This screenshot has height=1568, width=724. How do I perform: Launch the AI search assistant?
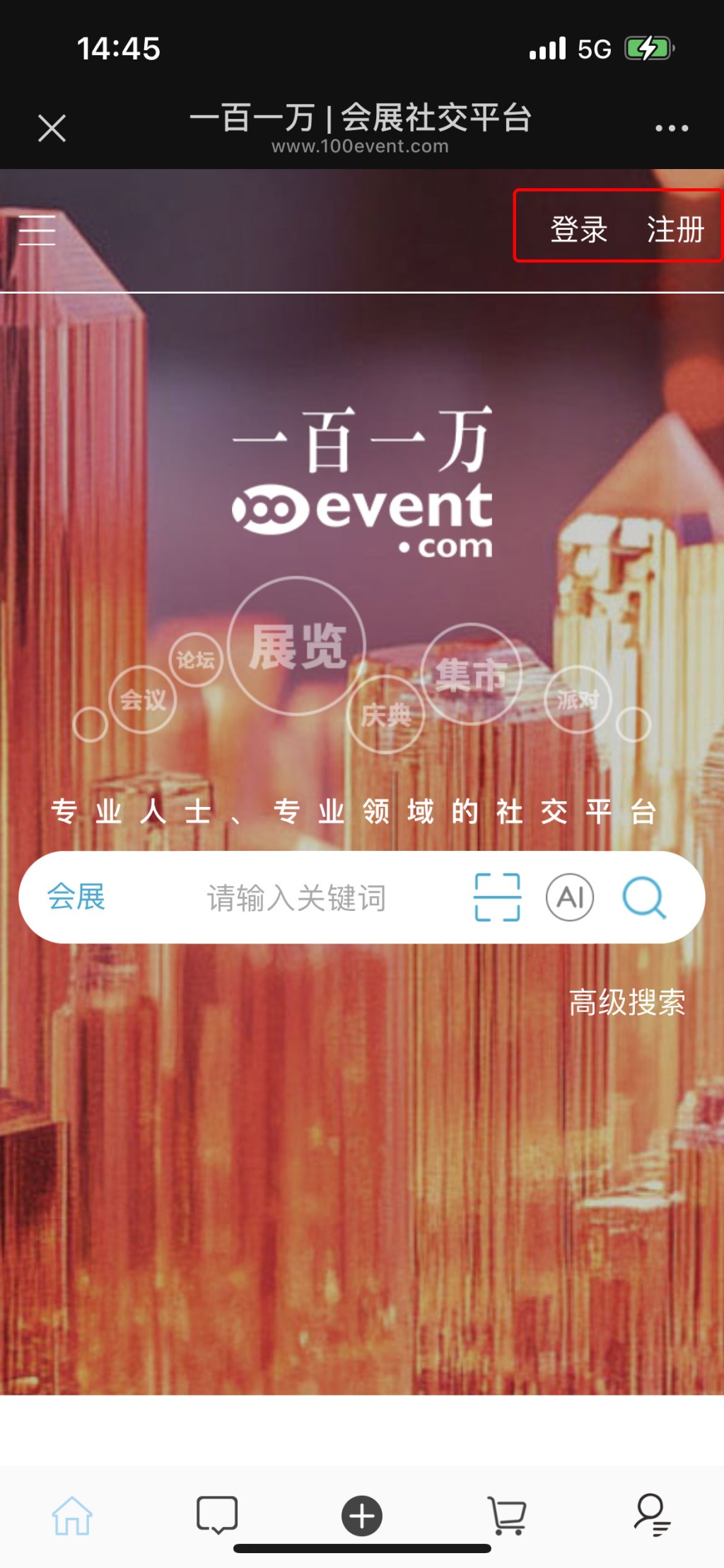point(570,897)
